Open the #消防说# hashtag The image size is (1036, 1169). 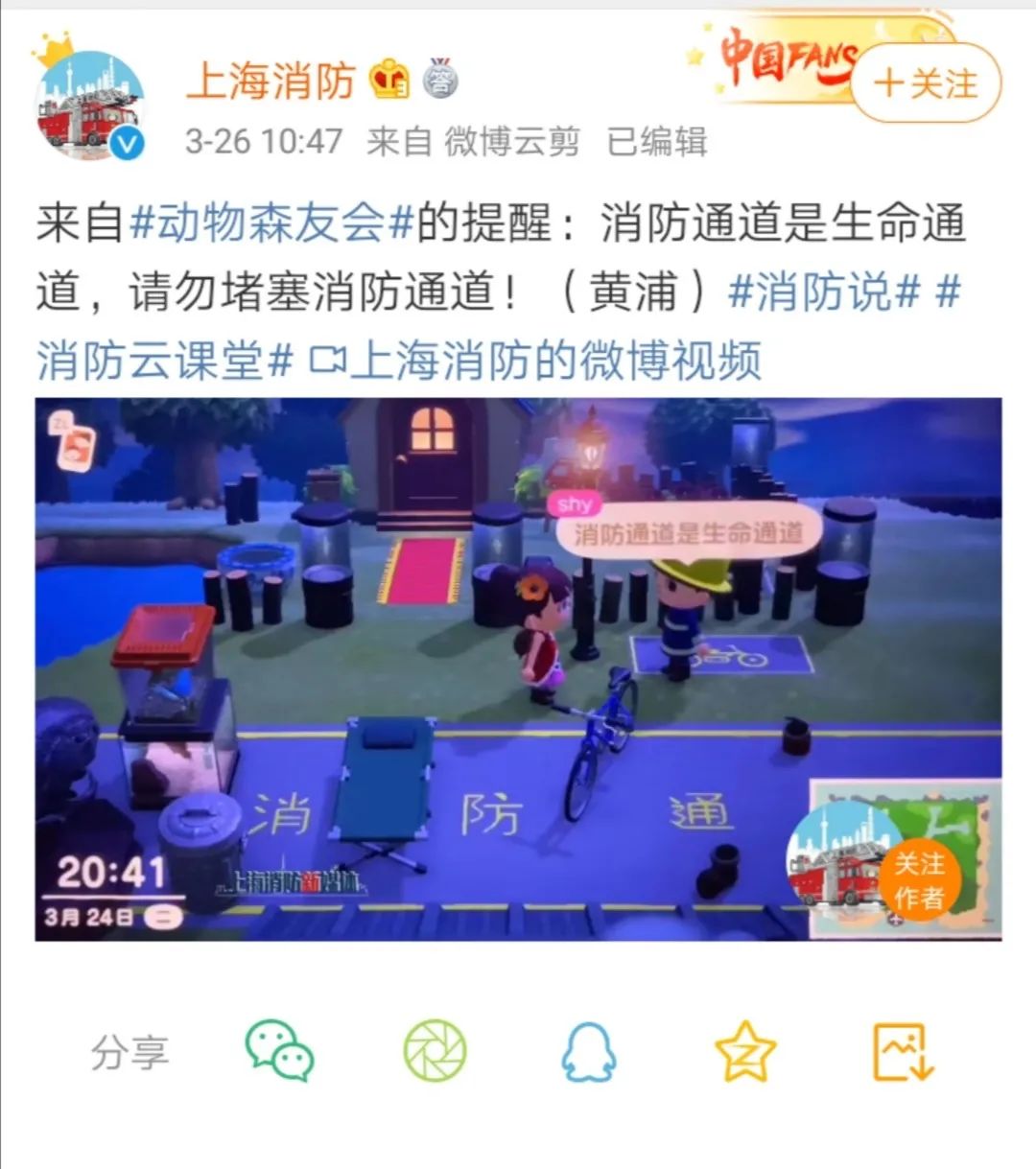click(823, 292)
